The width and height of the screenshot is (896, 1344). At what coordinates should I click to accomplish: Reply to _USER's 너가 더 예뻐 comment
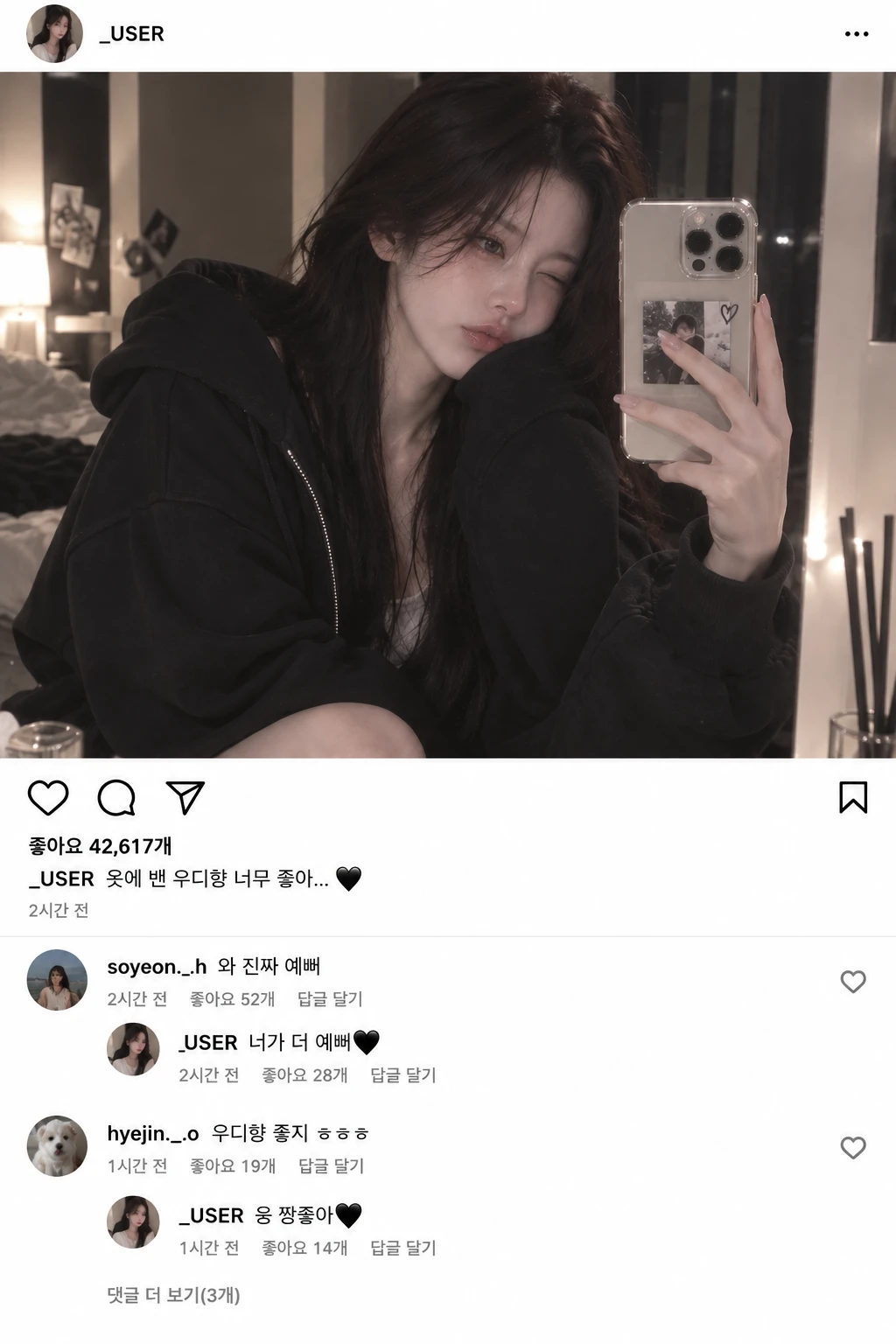coord(402,1075)
